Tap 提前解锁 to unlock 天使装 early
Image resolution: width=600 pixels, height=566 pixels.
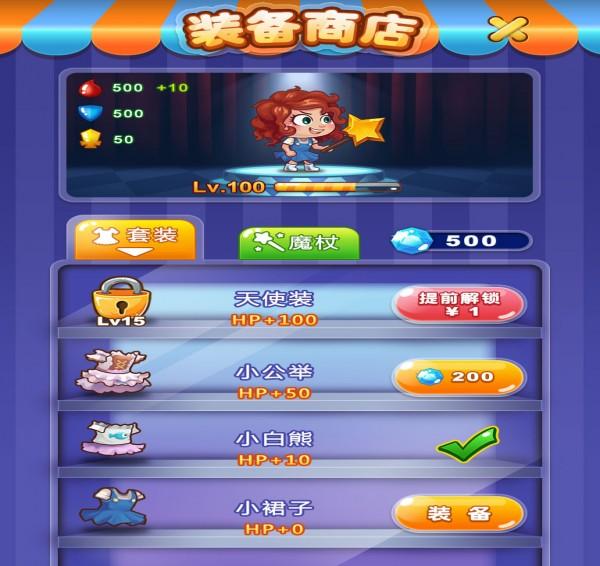point(458,304)
